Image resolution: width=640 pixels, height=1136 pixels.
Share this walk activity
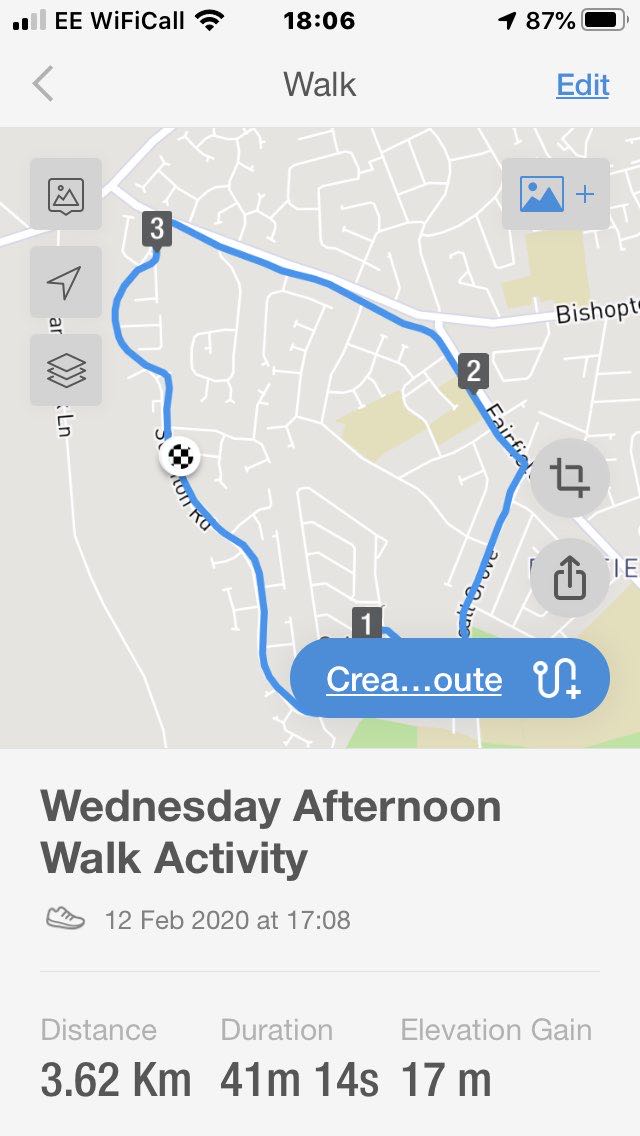point(569,577)
